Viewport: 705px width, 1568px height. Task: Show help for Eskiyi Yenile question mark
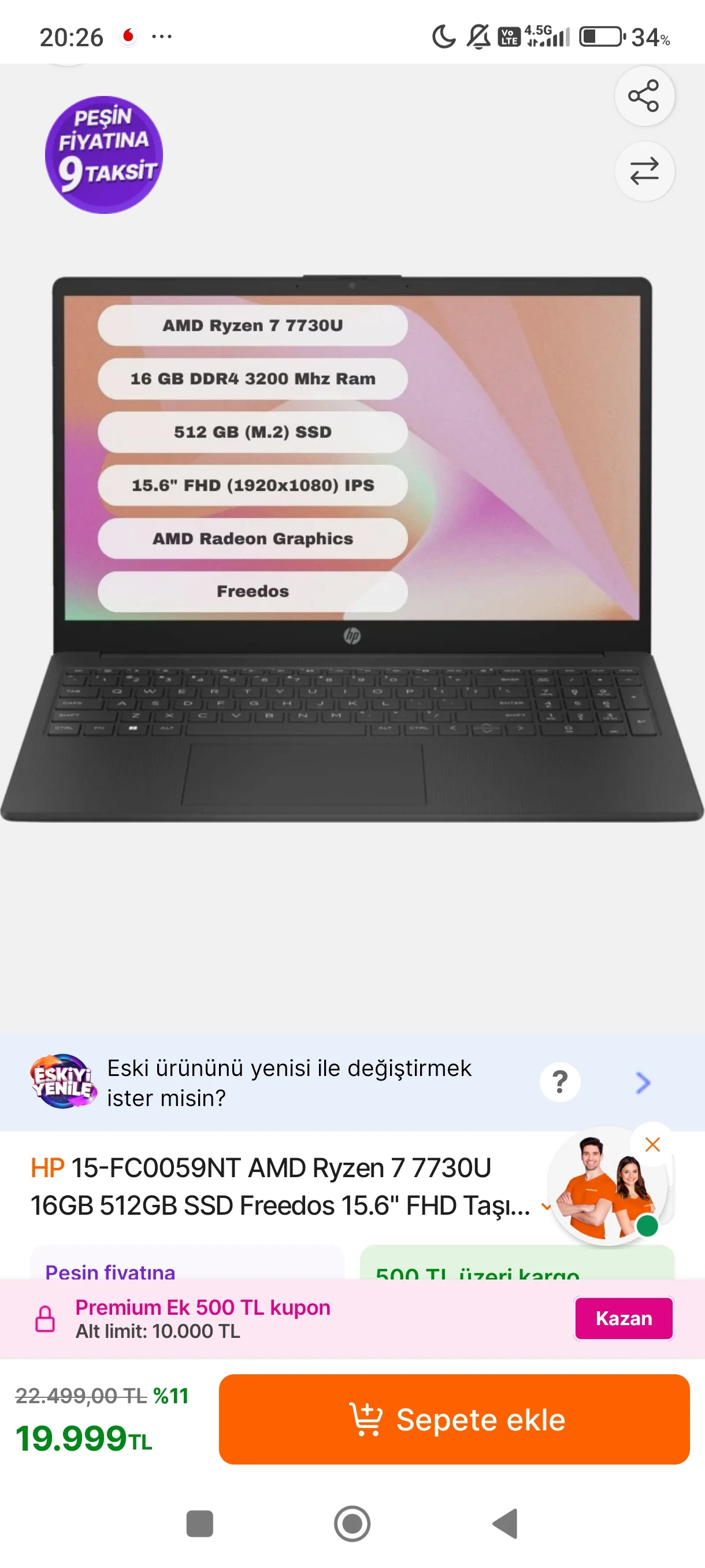559,1082
